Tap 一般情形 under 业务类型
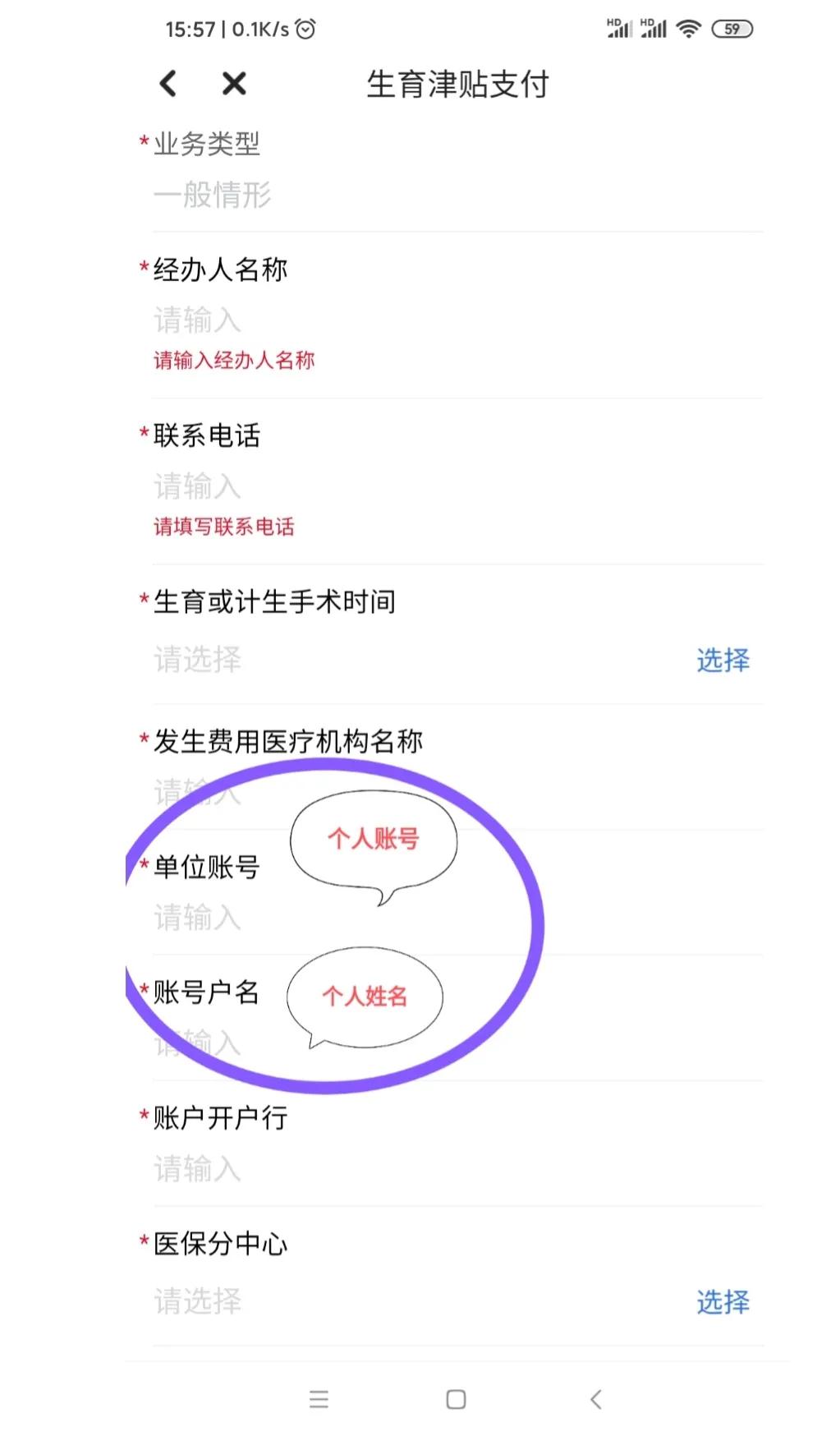 [212, 195]
